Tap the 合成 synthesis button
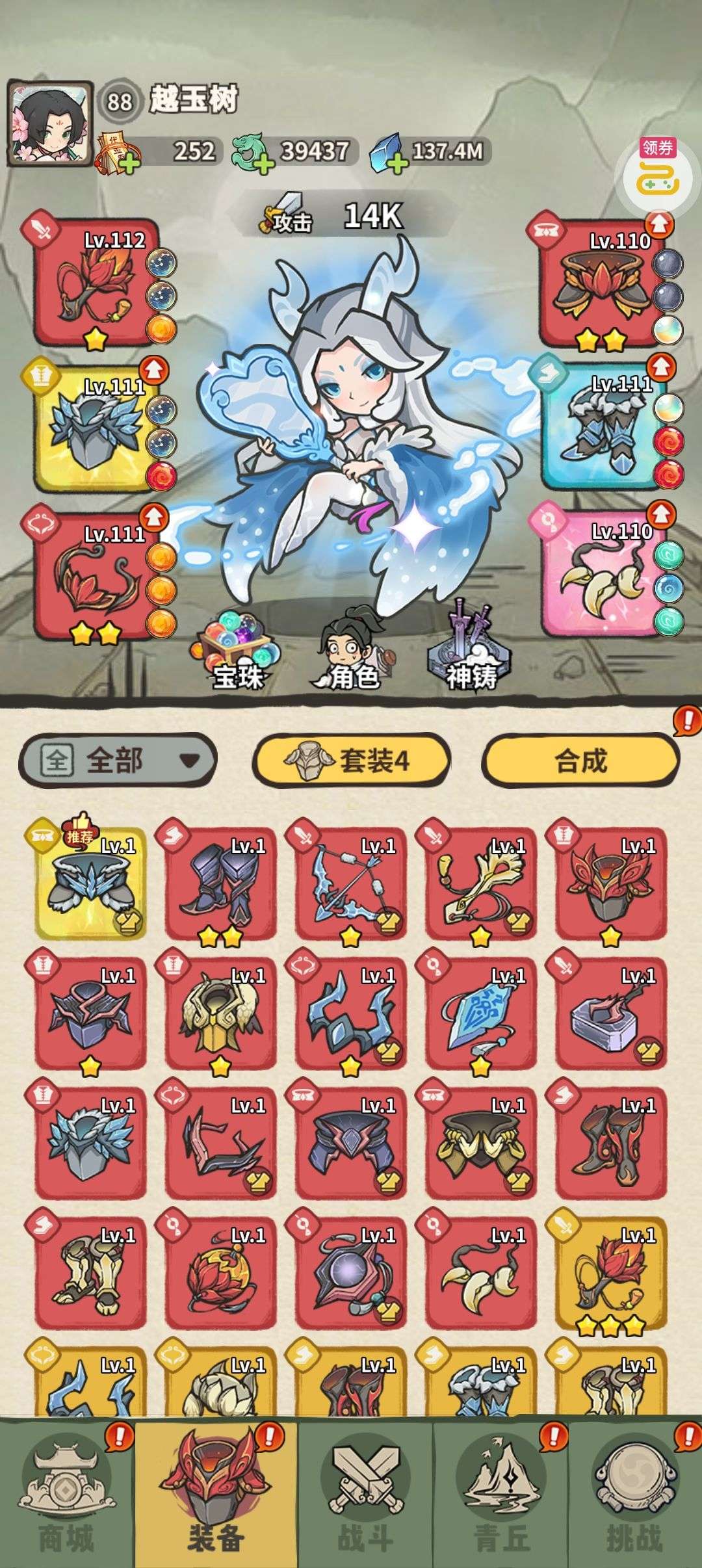Image resolution: width=702 pixels, height=1568 pixels. coord(580,760)
